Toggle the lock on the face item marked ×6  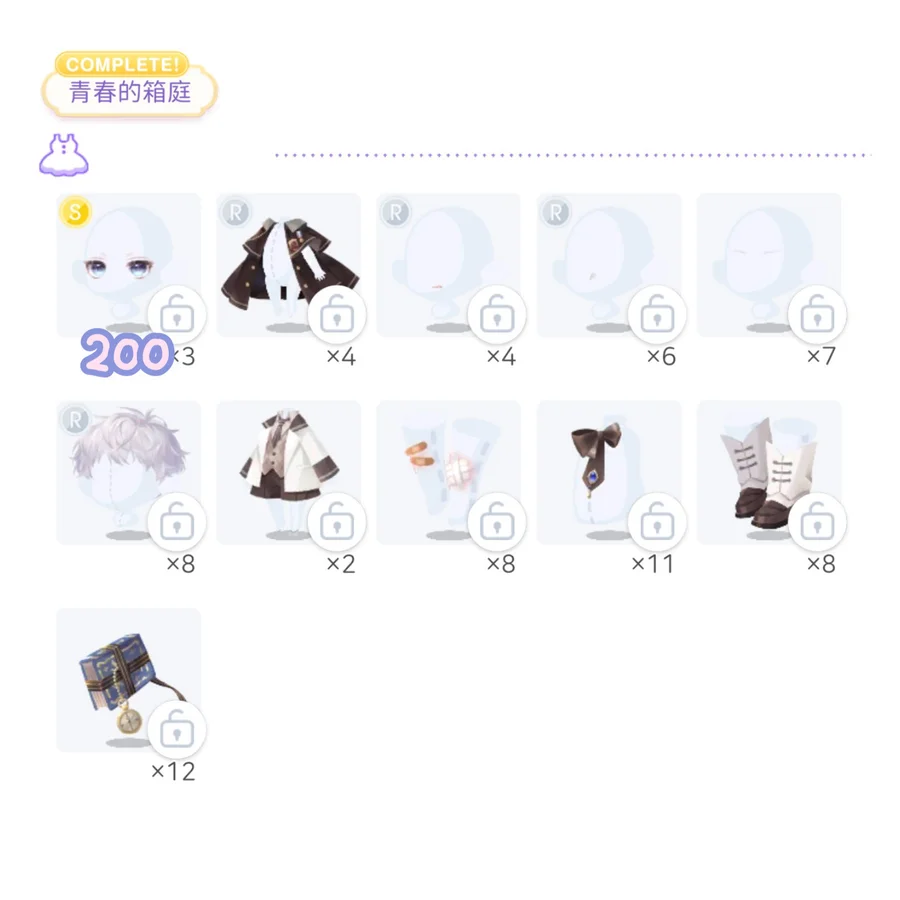click(x=657, y=315)
